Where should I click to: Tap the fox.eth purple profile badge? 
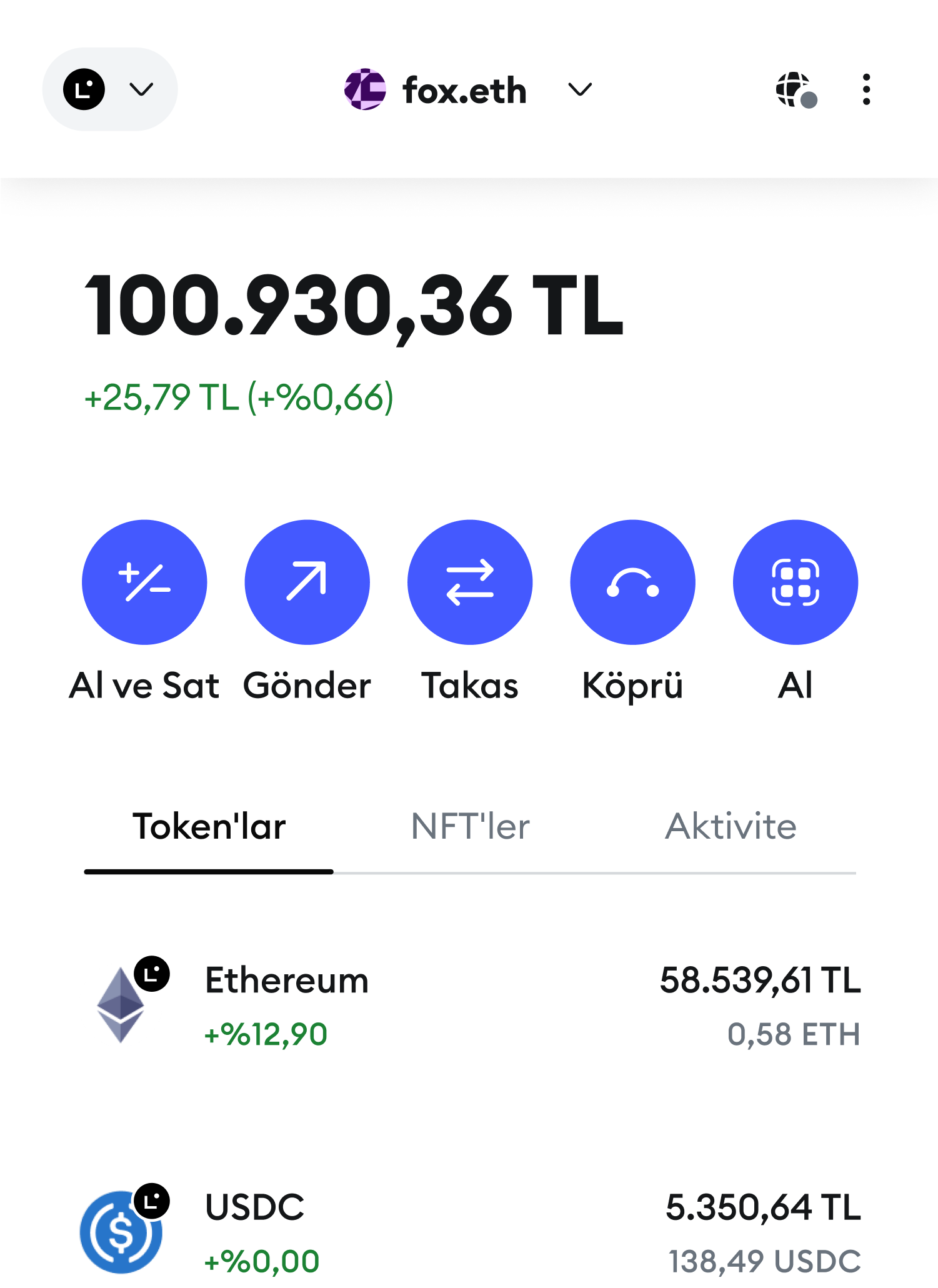pyautogui.click(x=366, y=90)
